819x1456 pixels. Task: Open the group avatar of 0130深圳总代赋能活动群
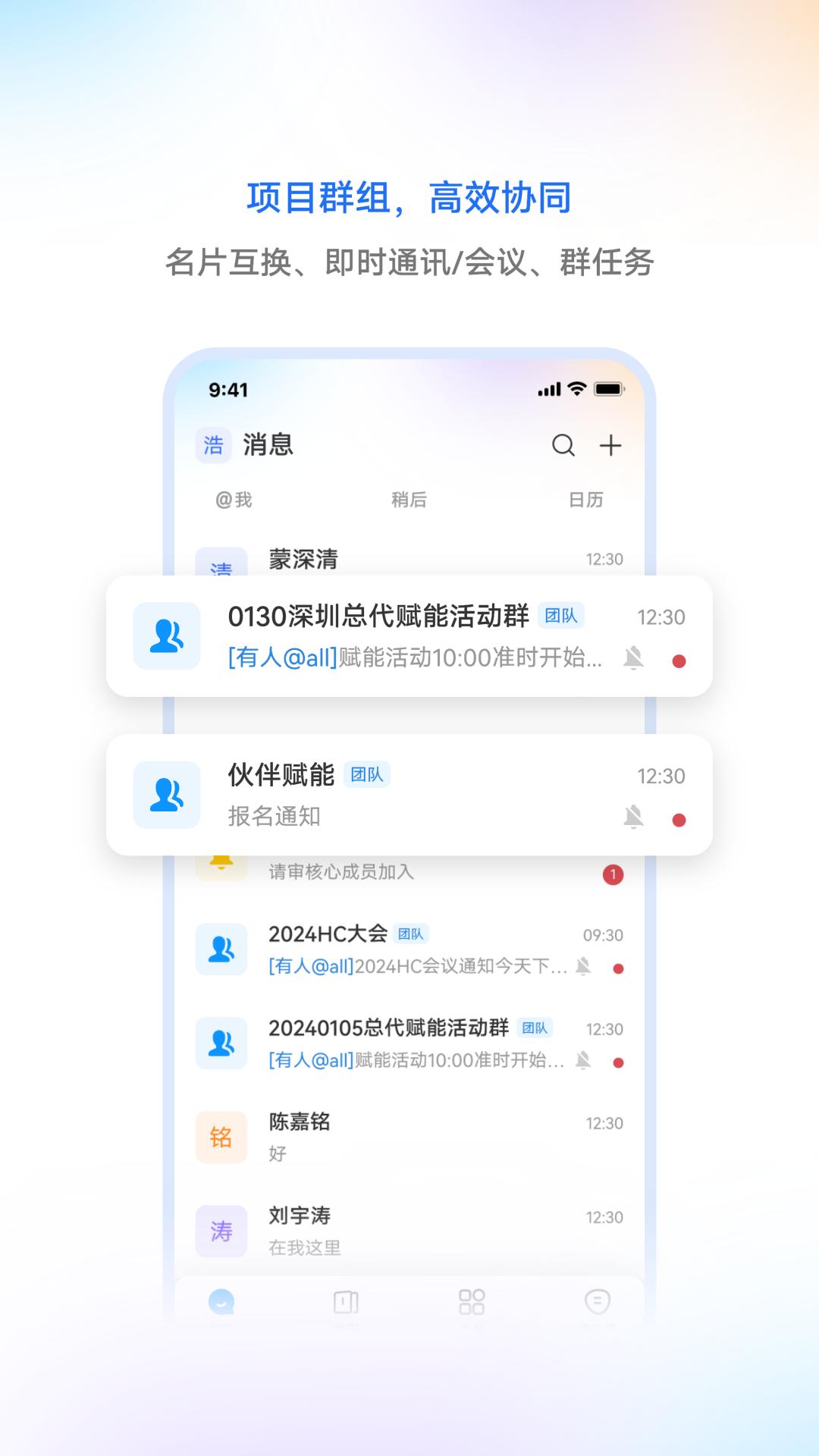[x=168, y=635]
